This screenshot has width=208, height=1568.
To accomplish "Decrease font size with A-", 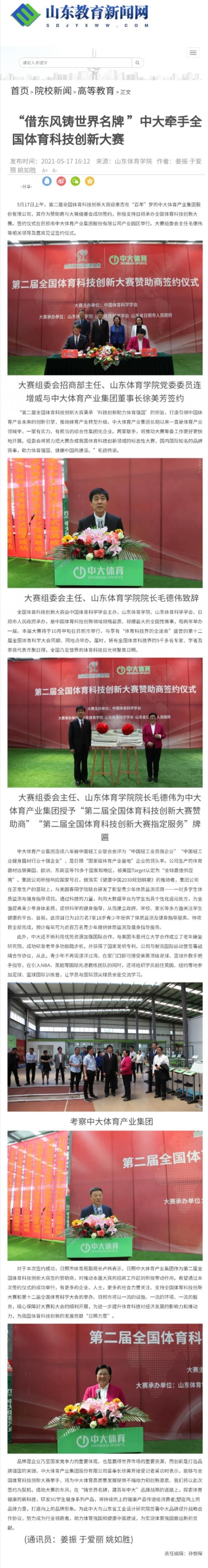I will (55, 171).
